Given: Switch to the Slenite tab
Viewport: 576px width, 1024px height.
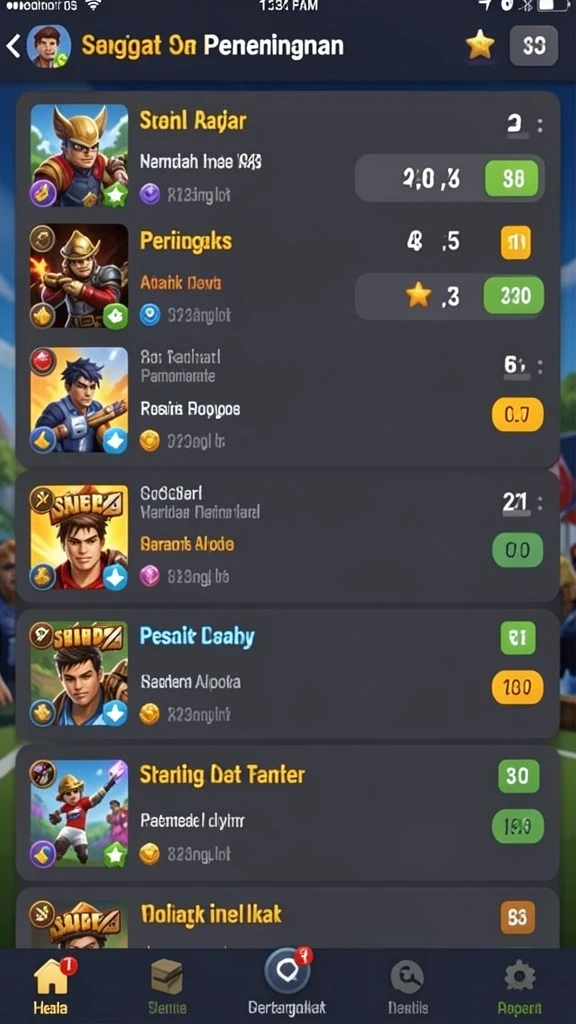Looking at the screenshot, I should 167,985.
